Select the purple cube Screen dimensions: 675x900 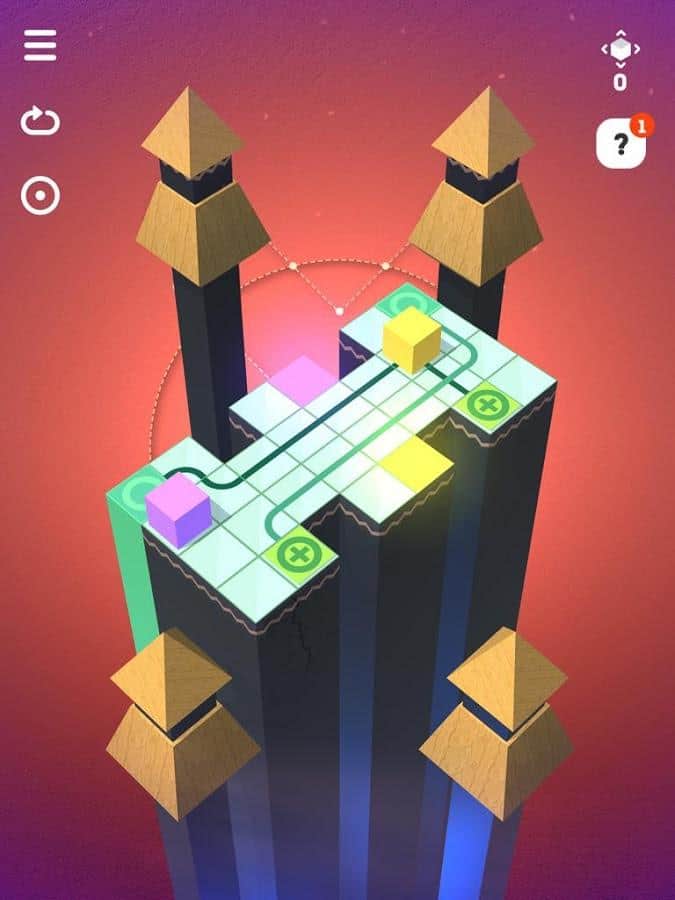(x=179, y=510)
